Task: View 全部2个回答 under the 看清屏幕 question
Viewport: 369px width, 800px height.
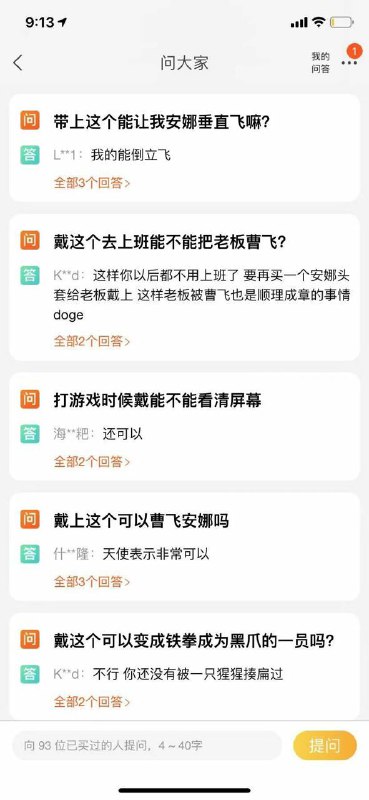Action: [x=92, y=462]
